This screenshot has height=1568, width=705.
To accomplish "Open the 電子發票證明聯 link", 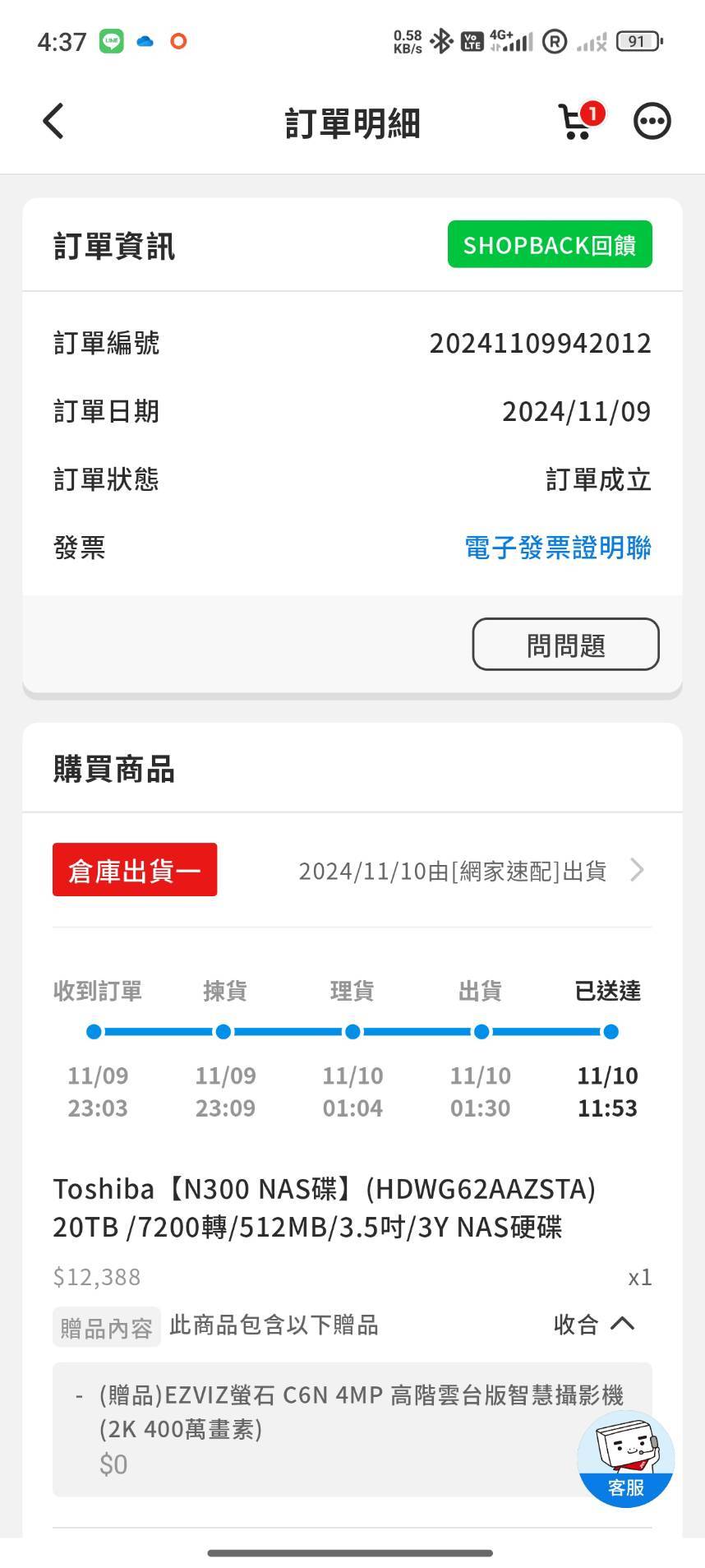I will point(558,548).
